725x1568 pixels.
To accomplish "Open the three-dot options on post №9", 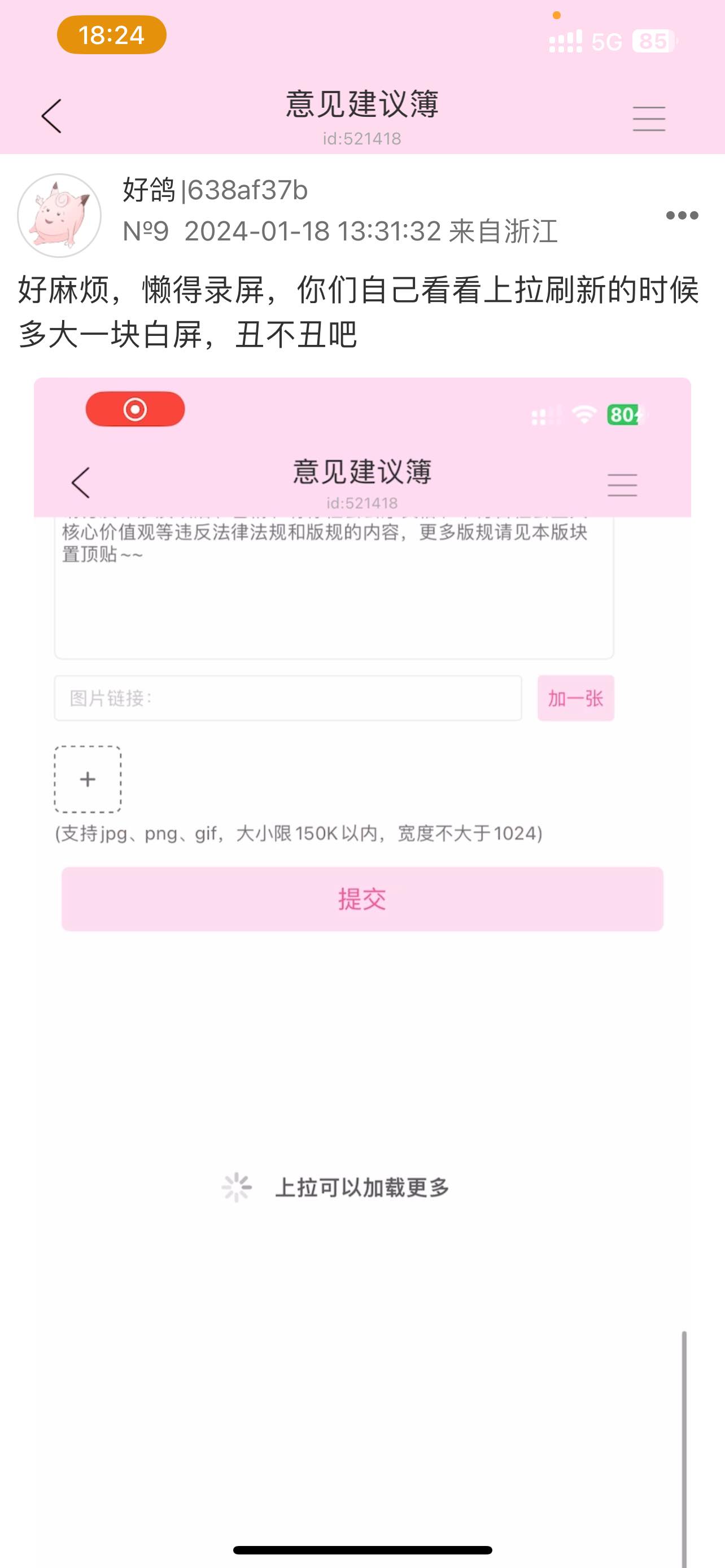I will pos(682,215).
